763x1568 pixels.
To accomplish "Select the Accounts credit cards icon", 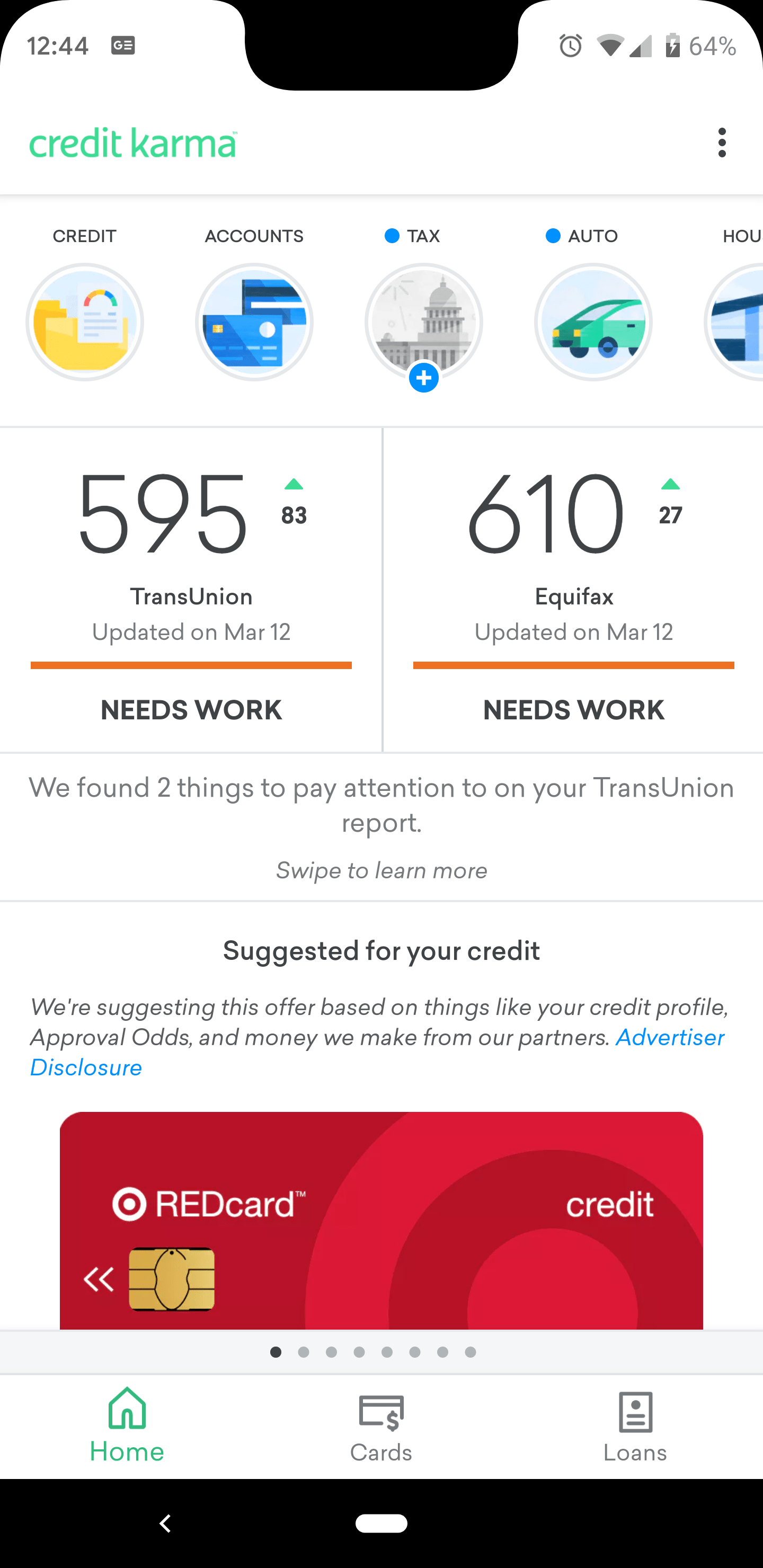I will [x=254, y=322].
